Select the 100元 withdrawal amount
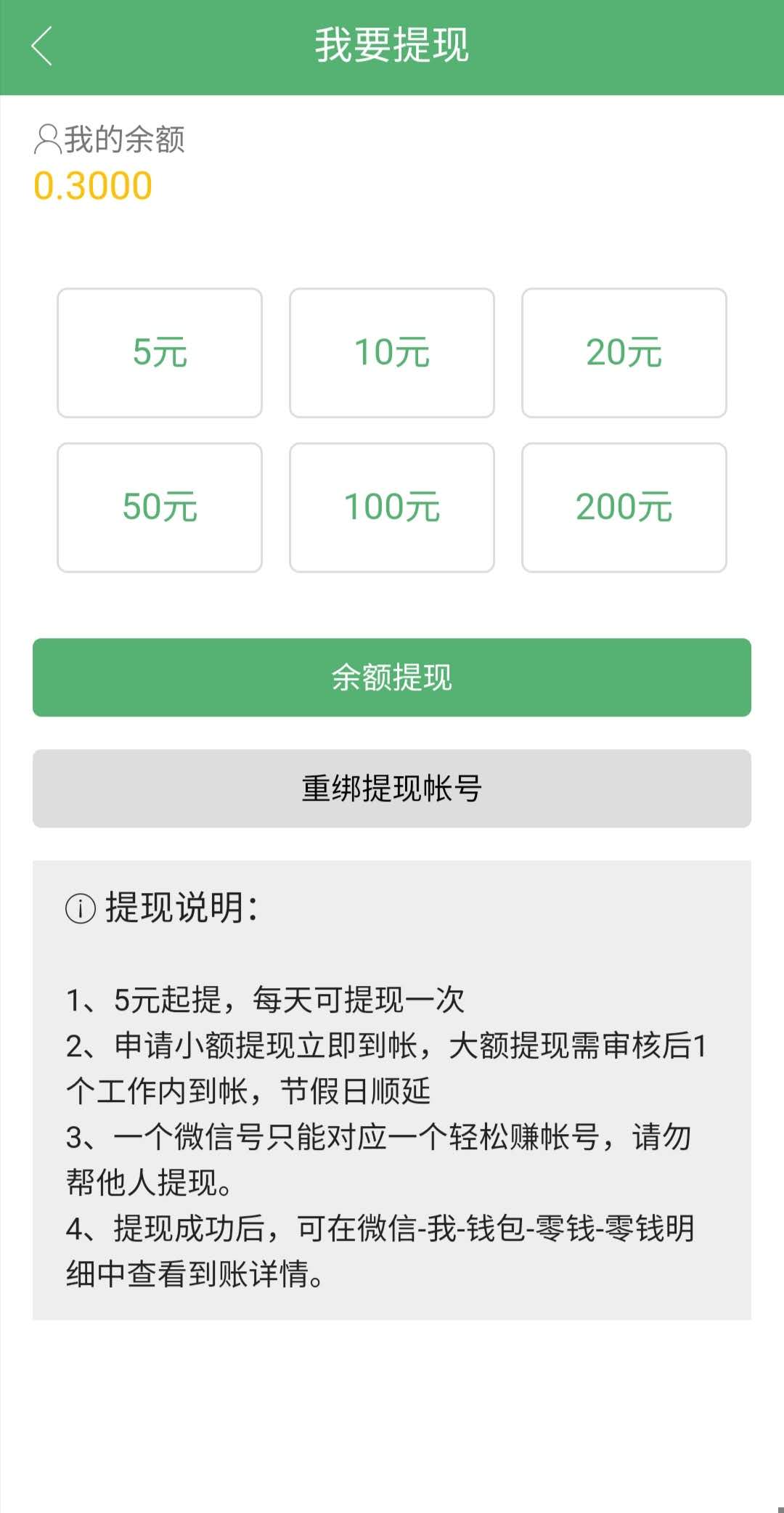784x1513 pixels. click(x=391, y=507)
